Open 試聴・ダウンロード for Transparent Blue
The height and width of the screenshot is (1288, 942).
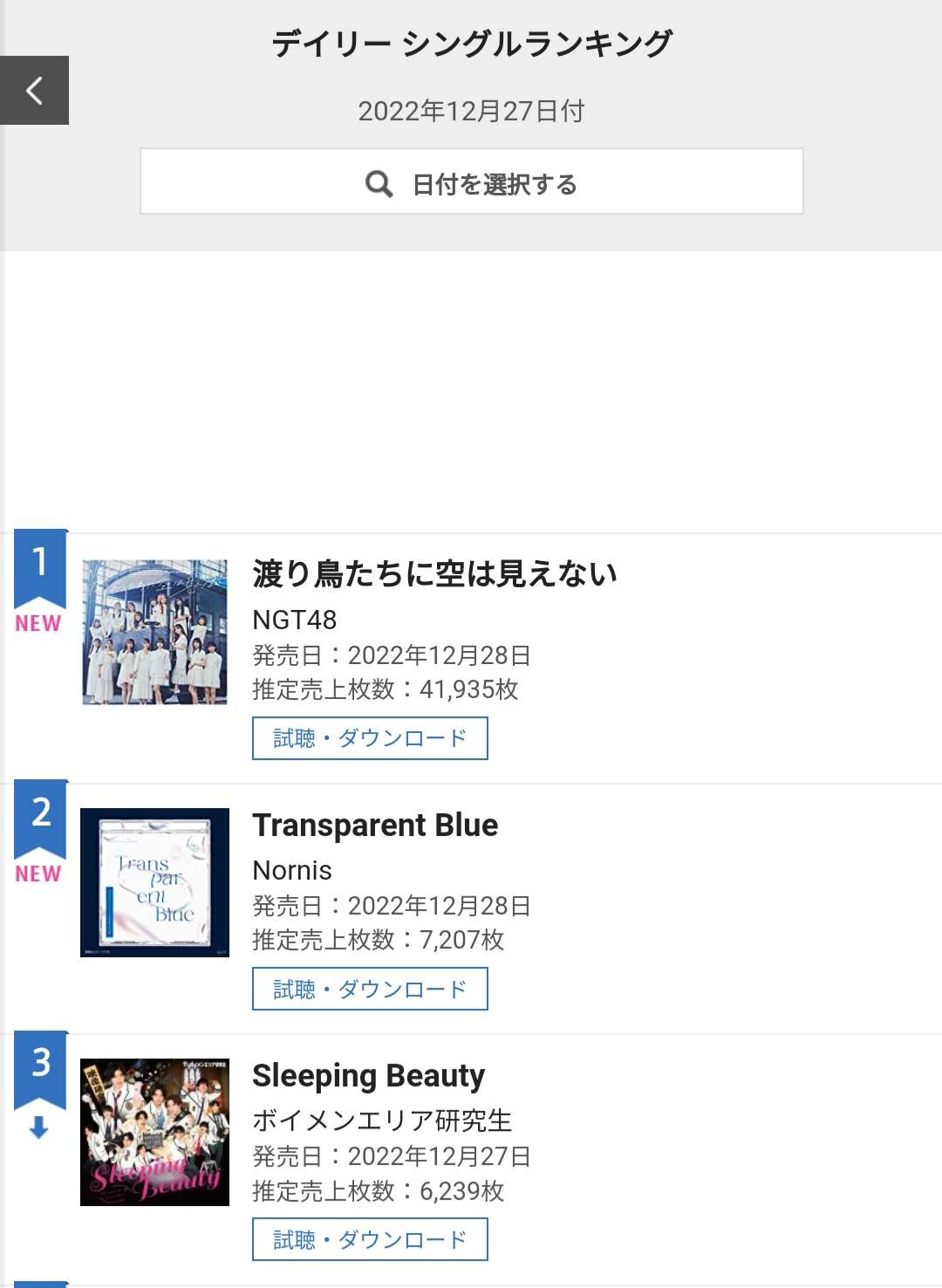tap(370, 989)
